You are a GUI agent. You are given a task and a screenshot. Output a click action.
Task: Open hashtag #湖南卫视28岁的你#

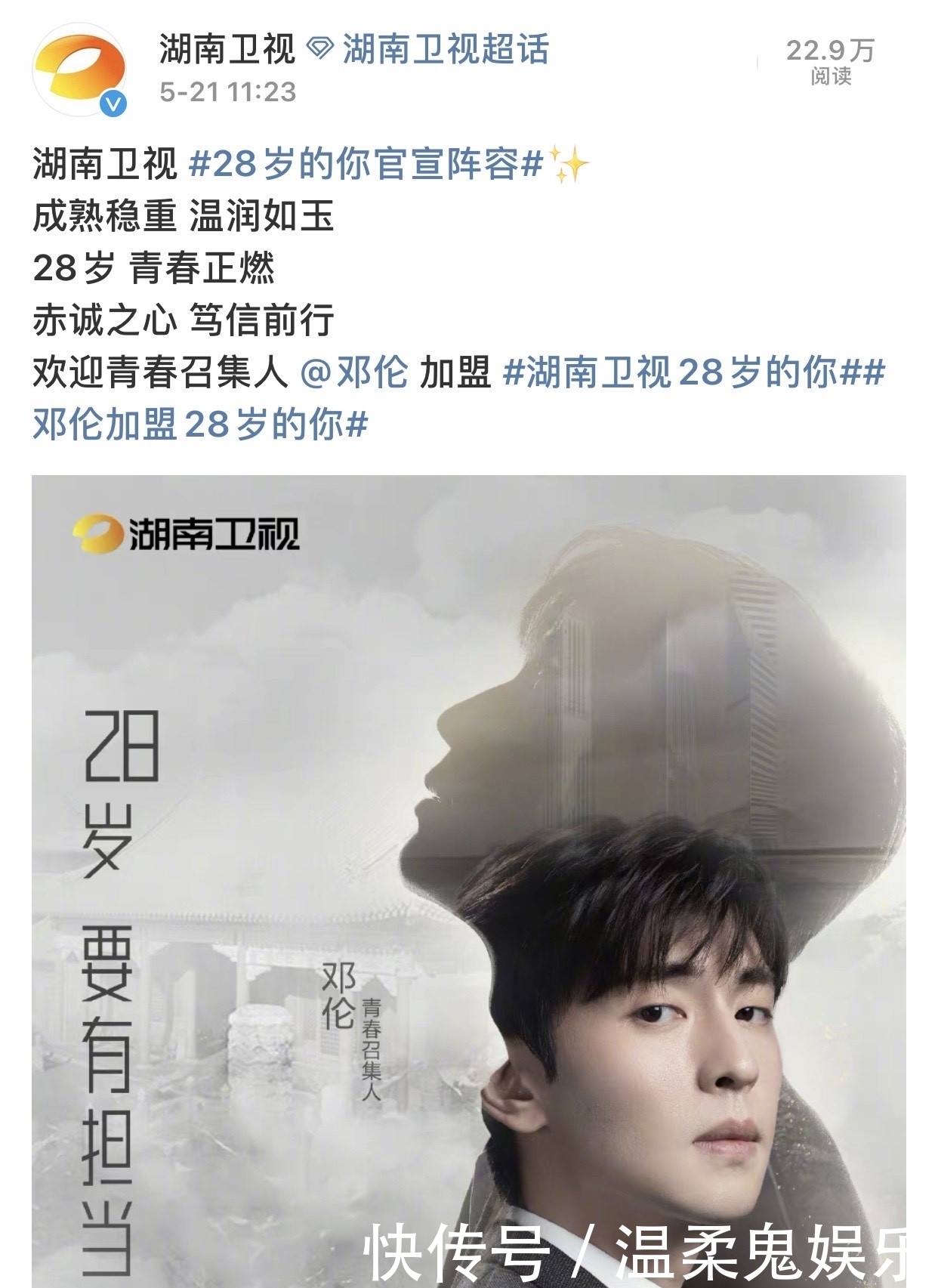(683, 372)
